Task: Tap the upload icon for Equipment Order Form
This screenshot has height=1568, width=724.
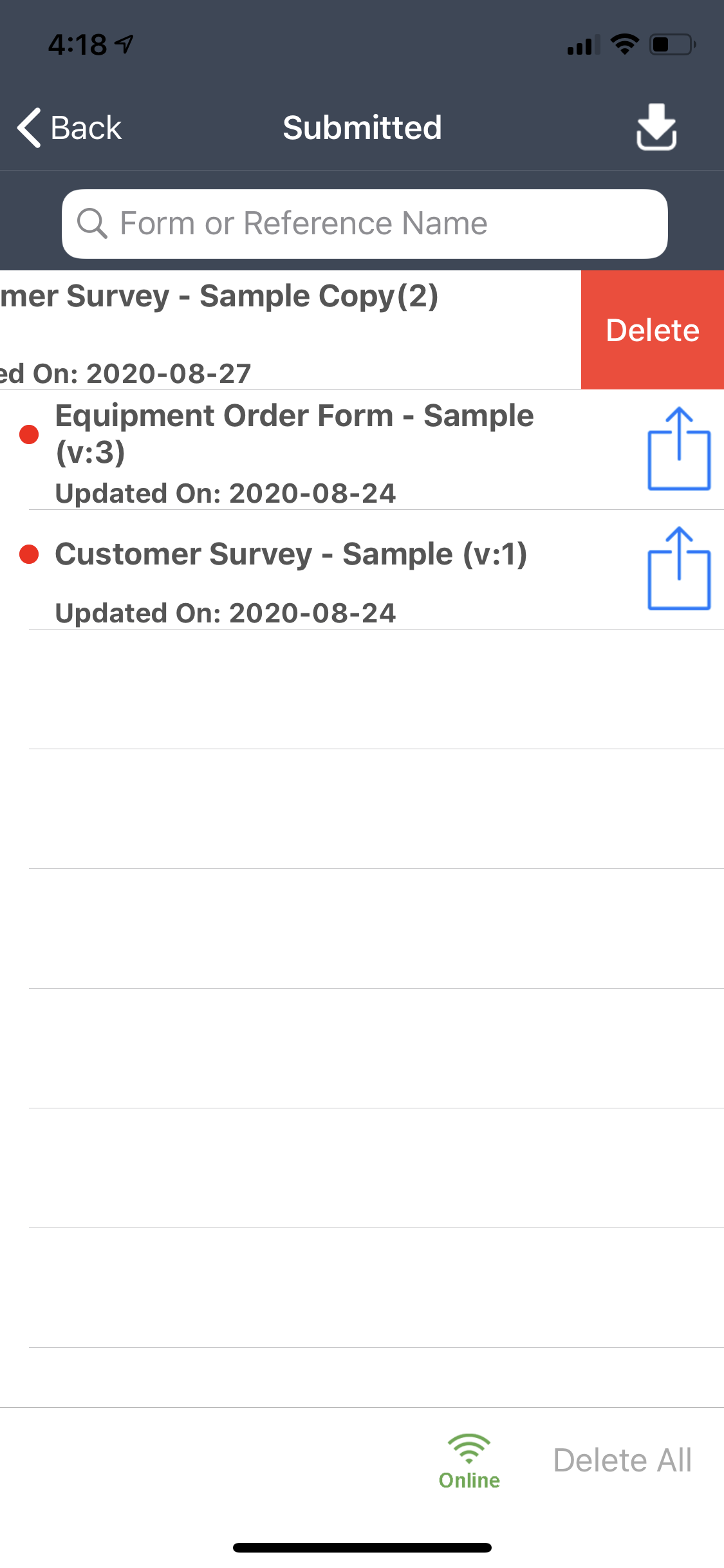Action: coord(679,451)
